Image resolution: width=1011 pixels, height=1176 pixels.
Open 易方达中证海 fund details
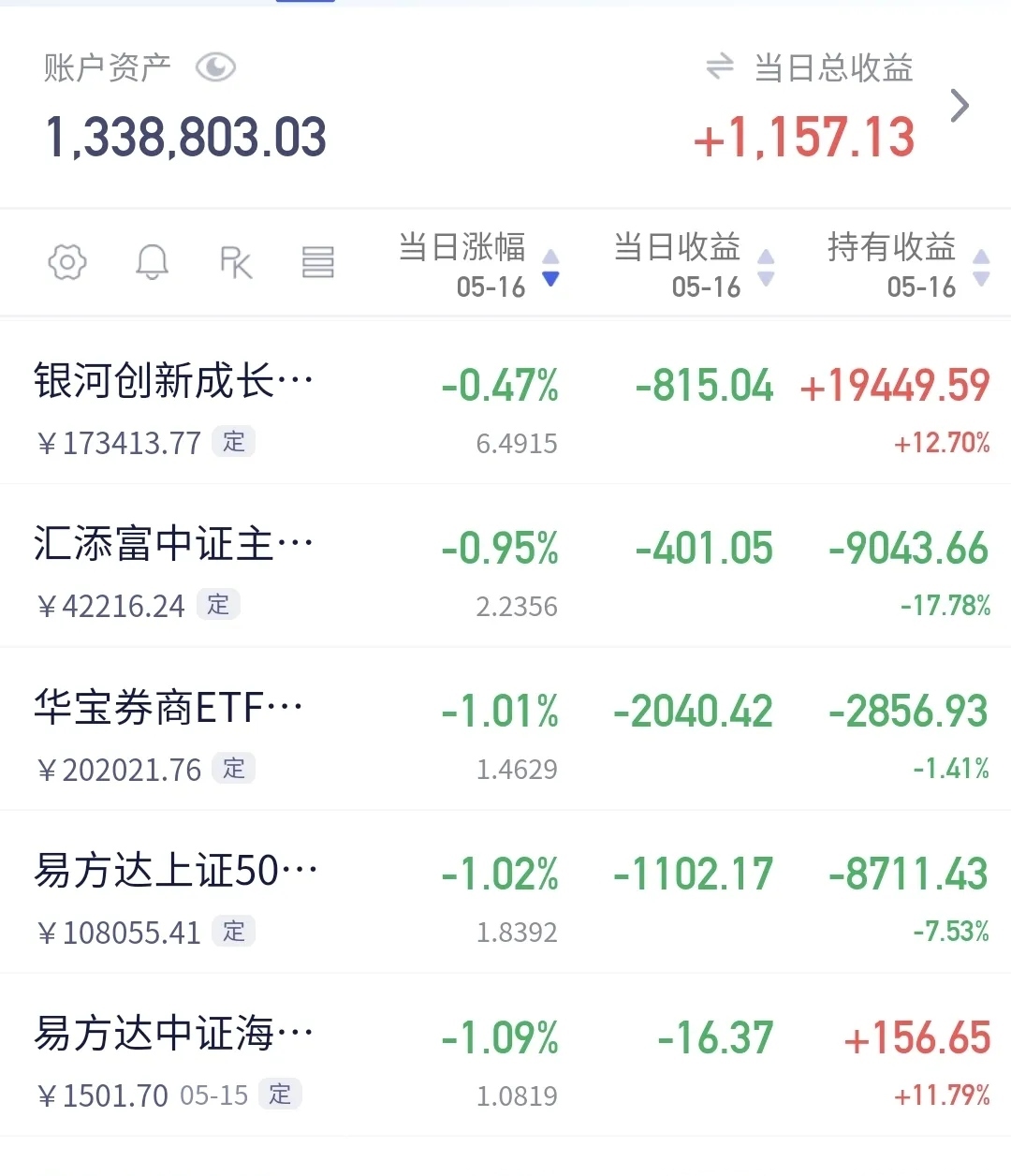pos(171,1033)
